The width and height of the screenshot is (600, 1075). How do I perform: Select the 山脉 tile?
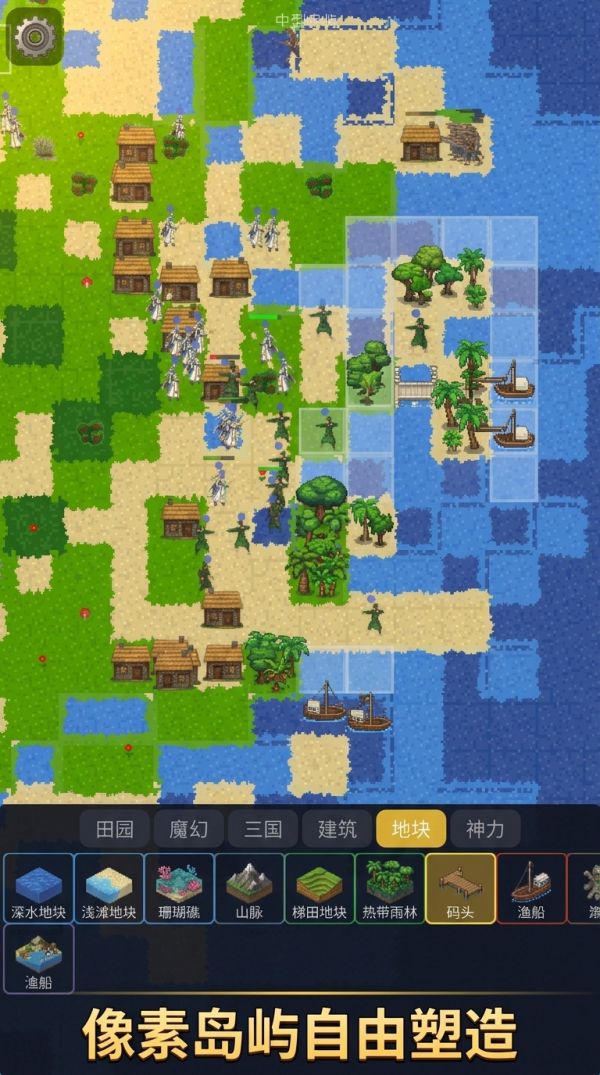[249, 888]
